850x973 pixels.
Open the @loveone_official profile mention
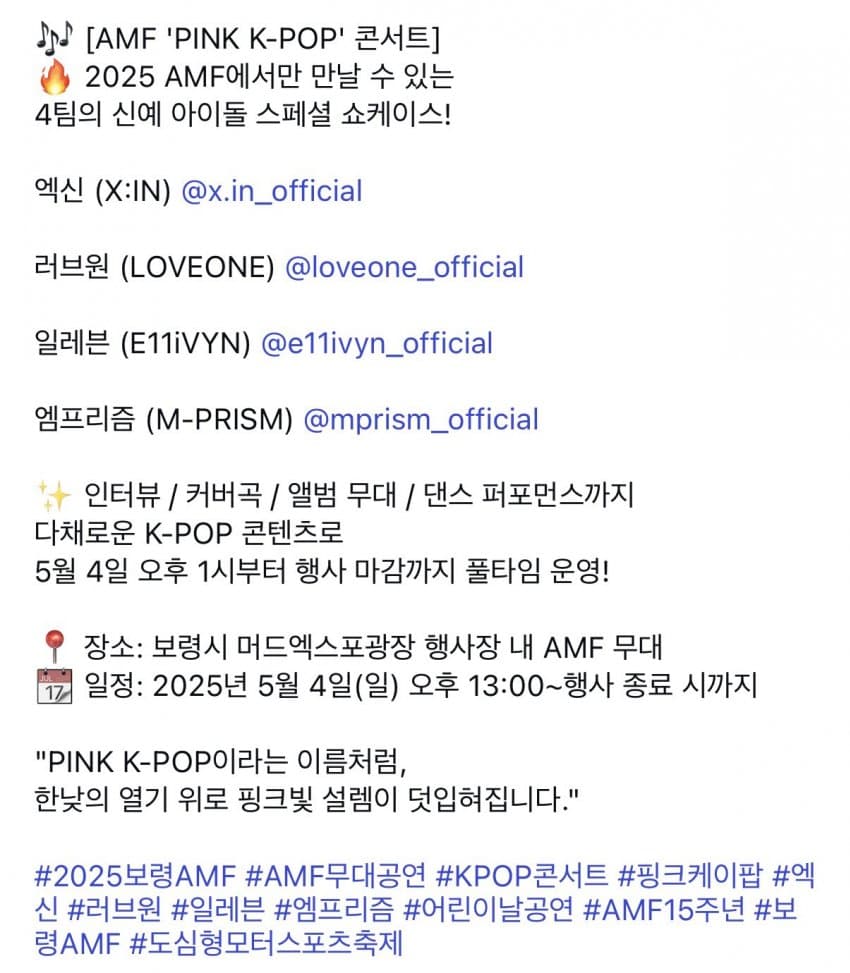[x=404, y=267]
